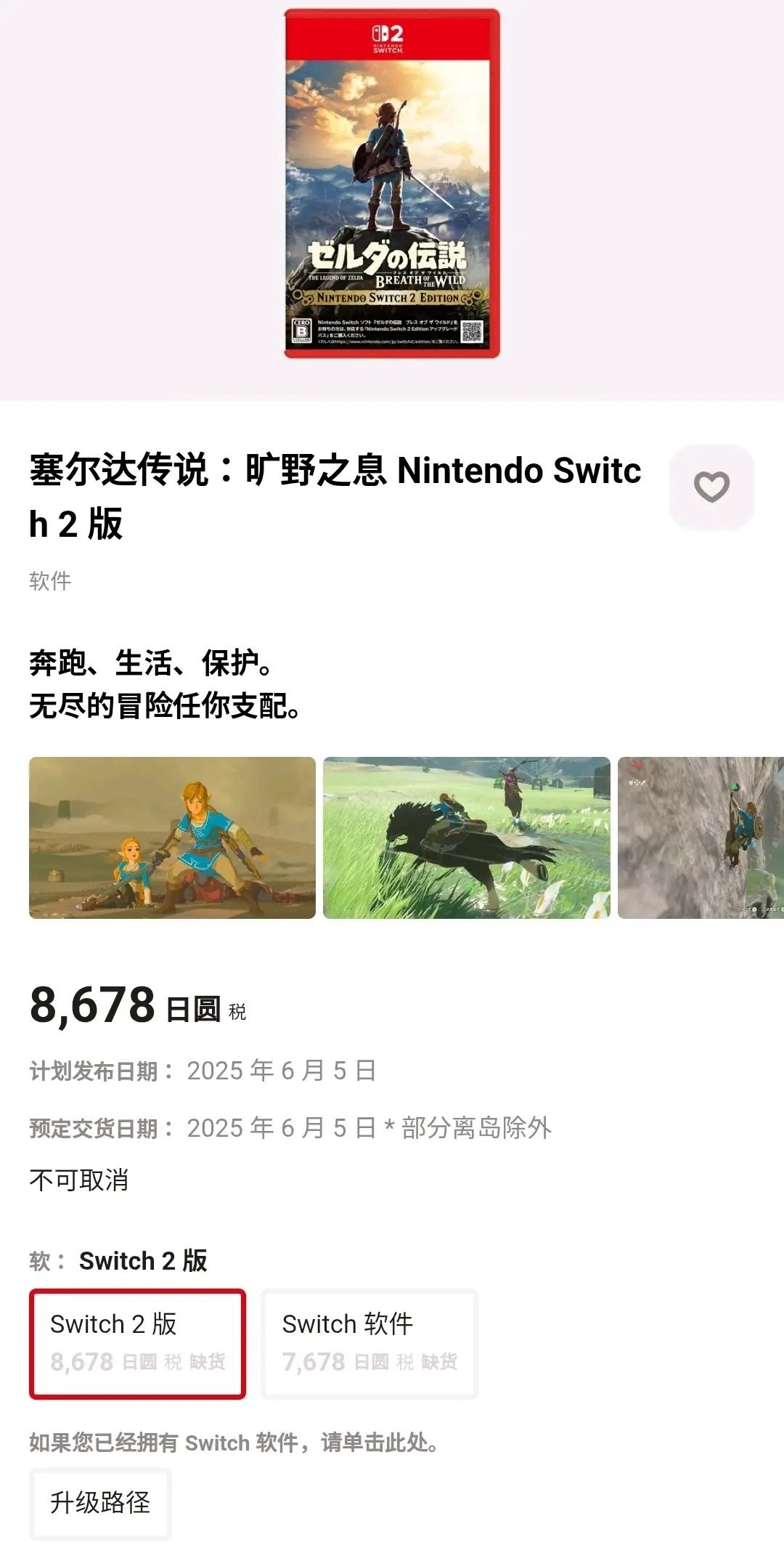Viewport: 784px width, 1545px height.
Task: View screenshot of Link and Zelda kneeling
Action: point(172,838)
